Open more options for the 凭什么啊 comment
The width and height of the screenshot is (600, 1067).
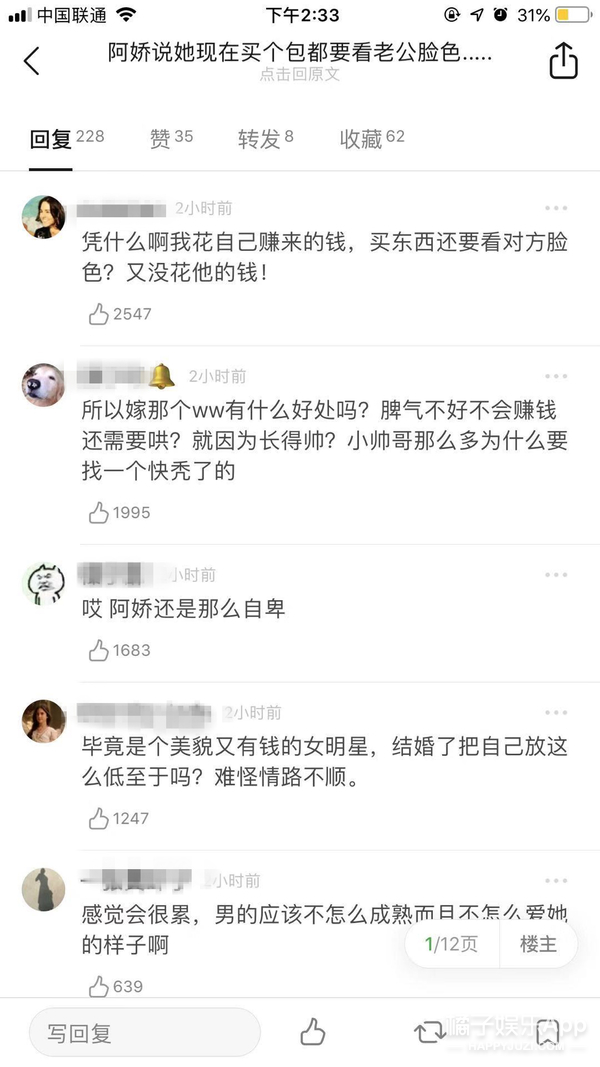pos(556,209)
